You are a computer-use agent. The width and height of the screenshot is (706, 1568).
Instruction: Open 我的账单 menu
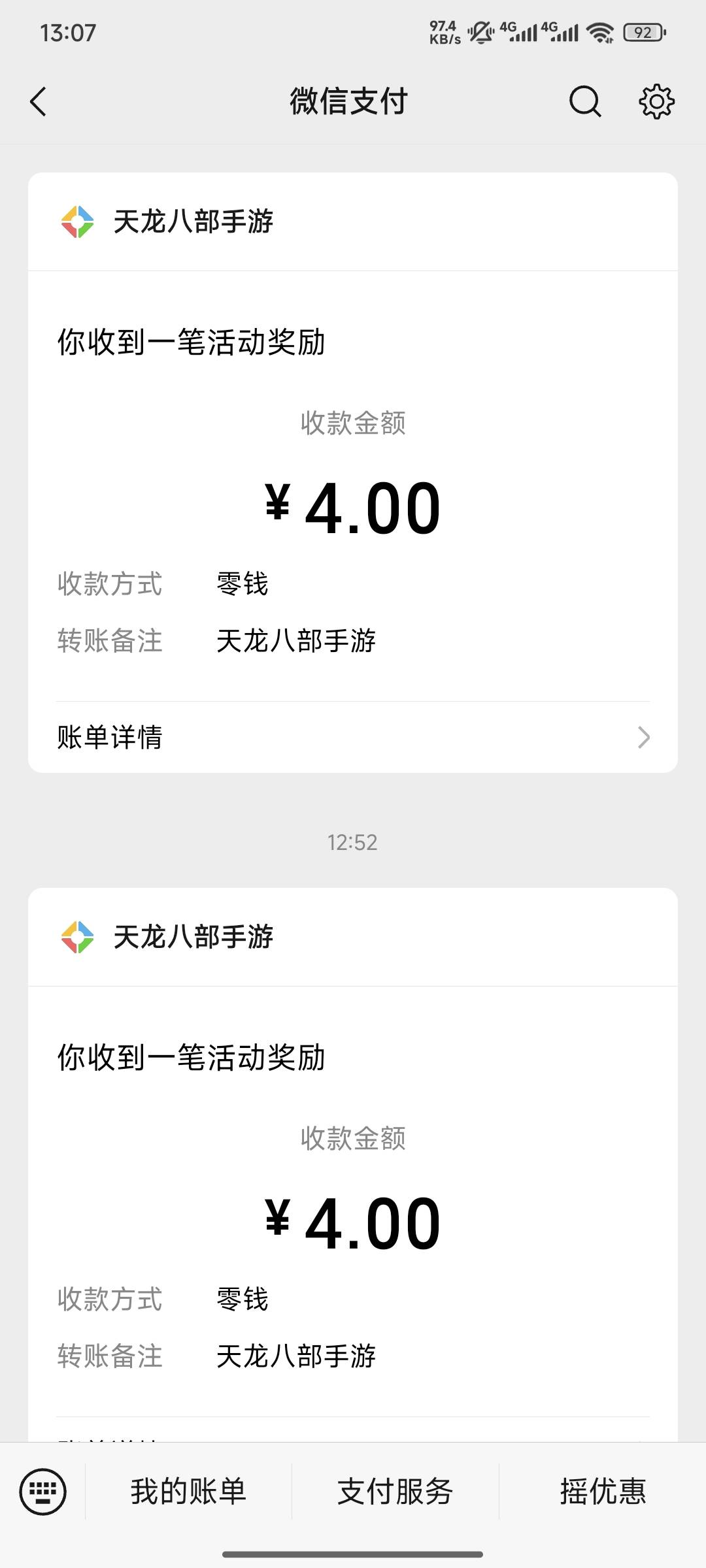click(188, 1492)
